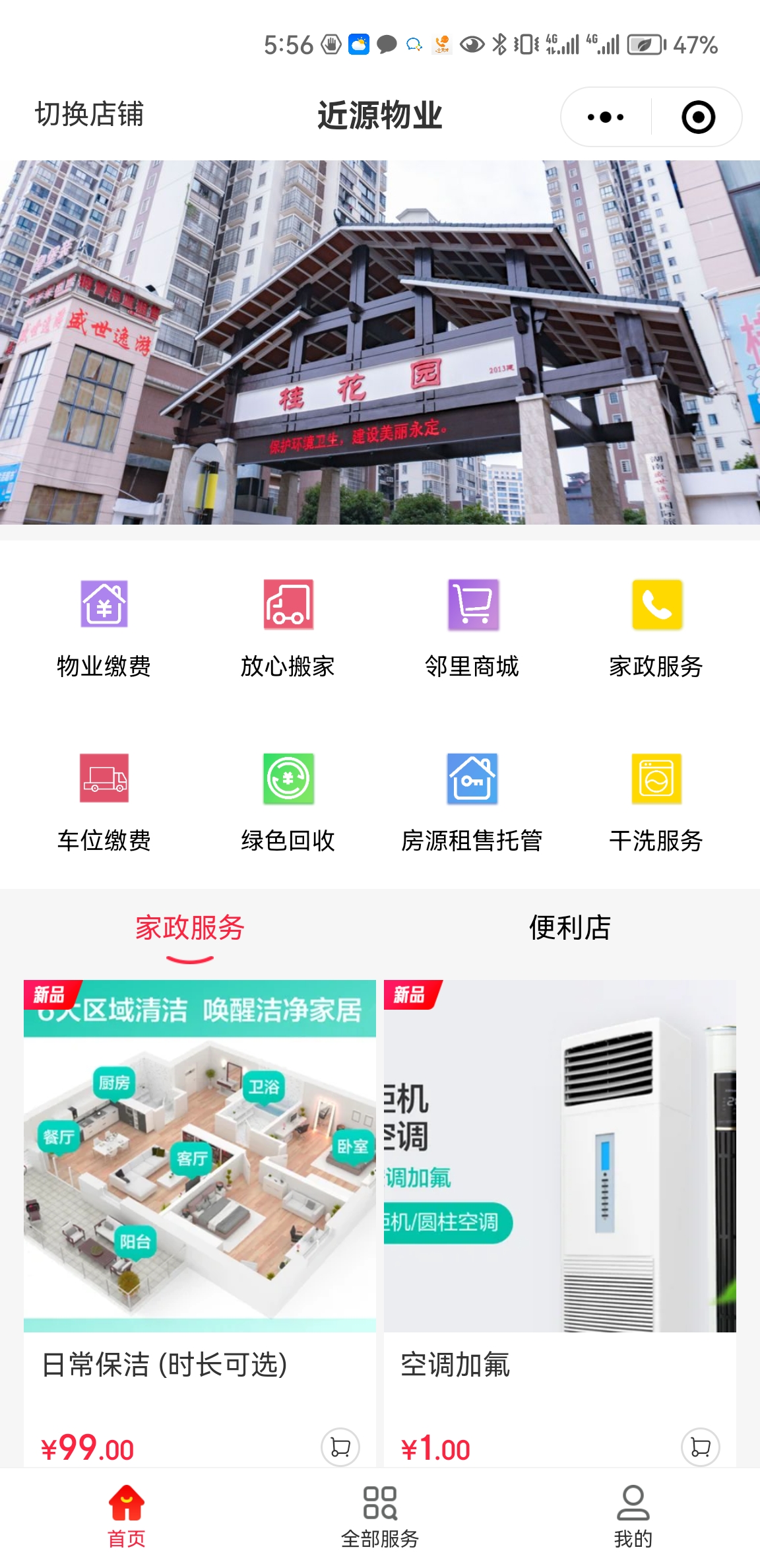Open 房源租售托管 housing rental service
The height and width of the screenshot is (1568, 760).
point(472,802)
